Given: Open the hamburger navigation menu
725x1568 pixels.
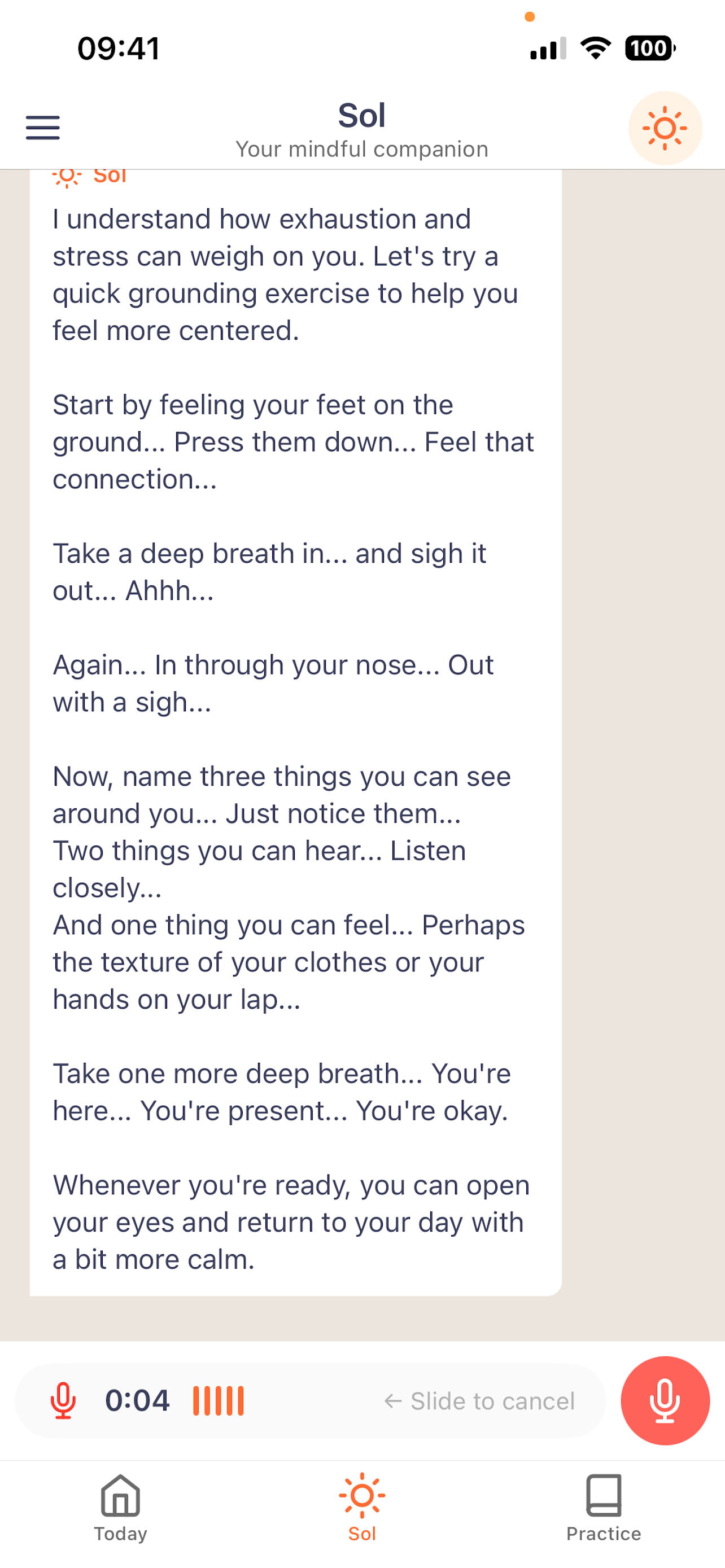Looking at the screenshot, I should pyautogui.click(x=42, y=127).
